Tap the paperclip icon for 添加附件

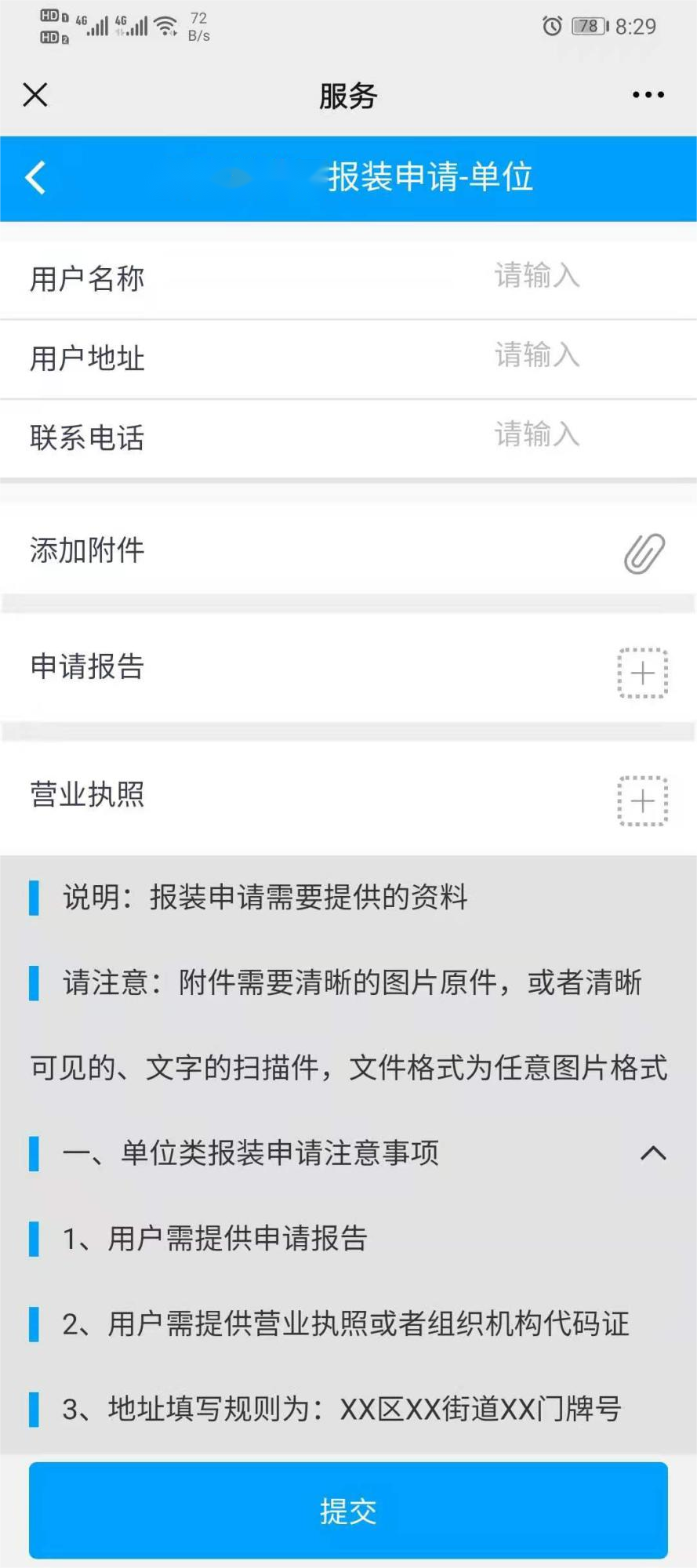click(644, 554)
